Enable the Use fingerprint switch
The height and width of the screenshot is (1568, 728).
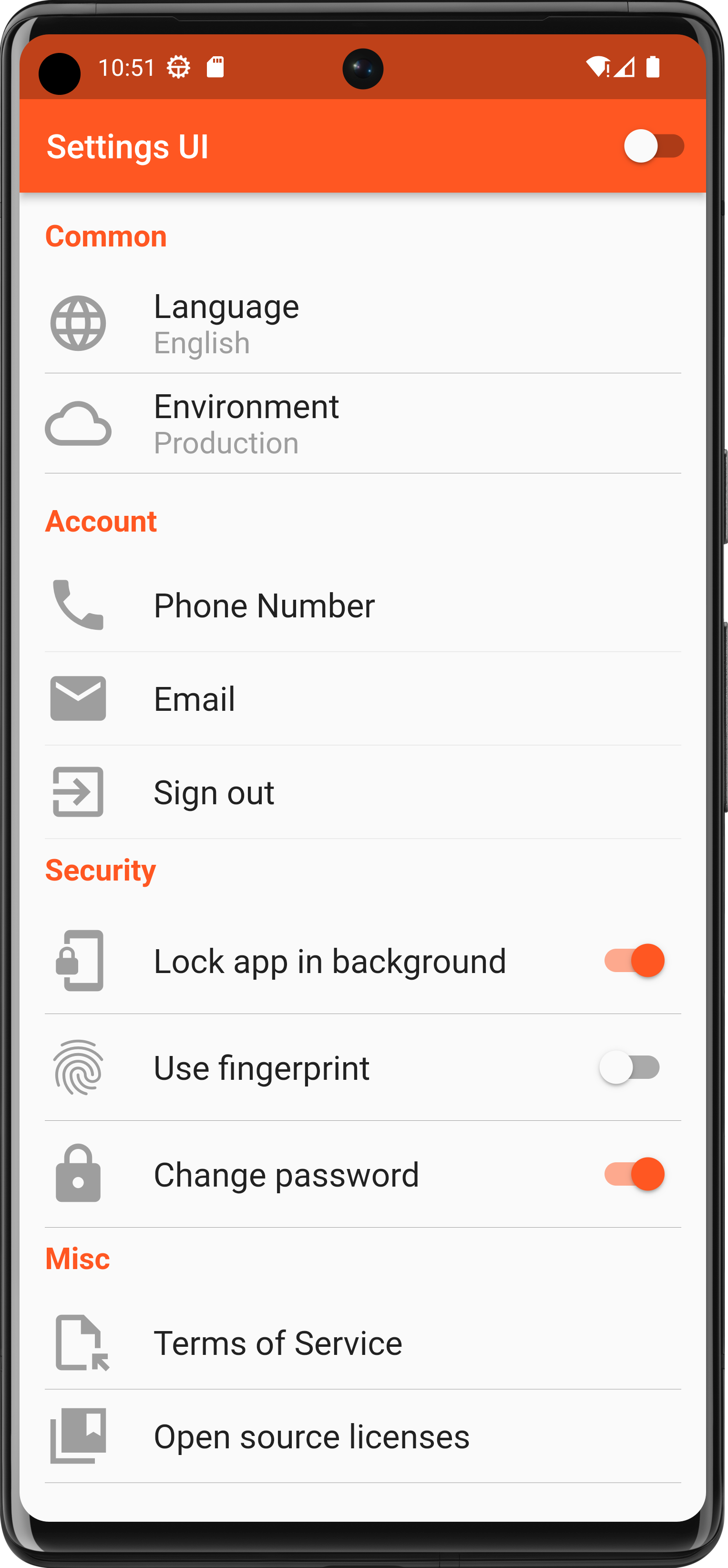tap(630, 1067)
